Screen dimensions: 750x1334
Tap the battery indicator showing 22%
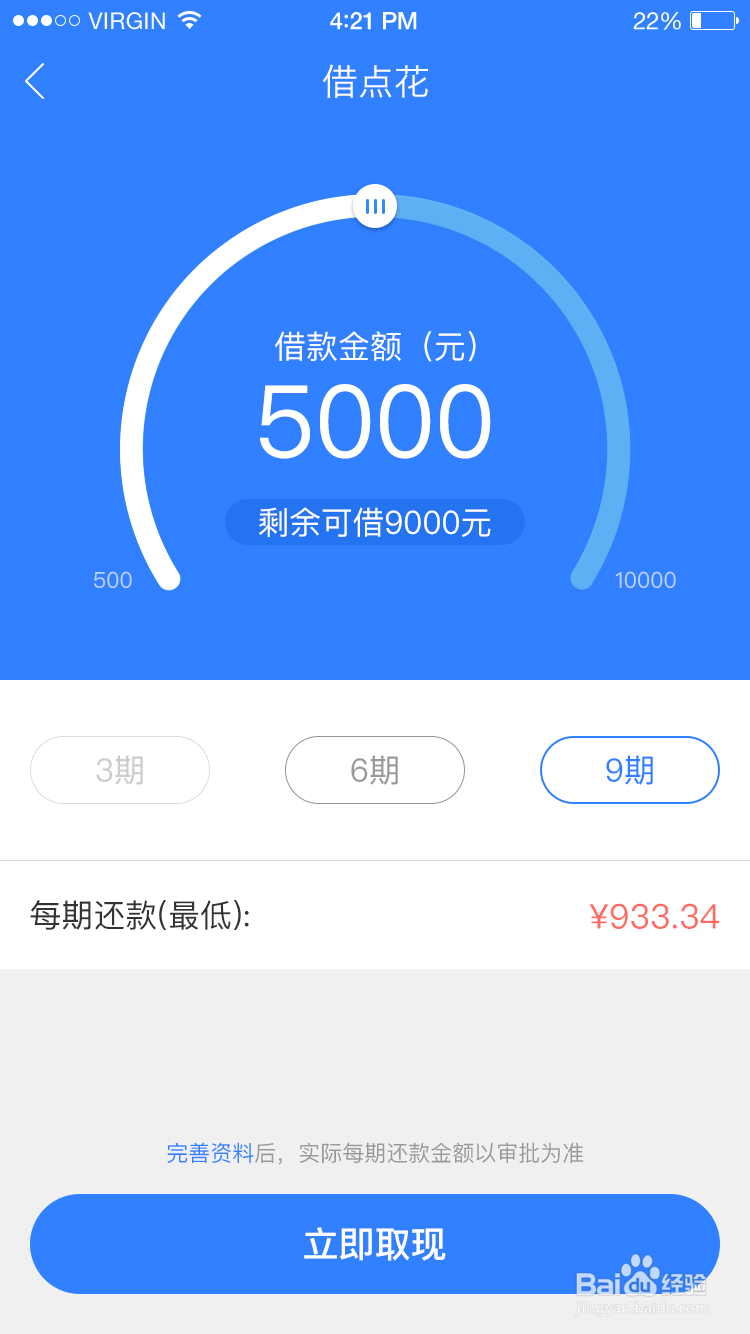(x=690, y=20)
